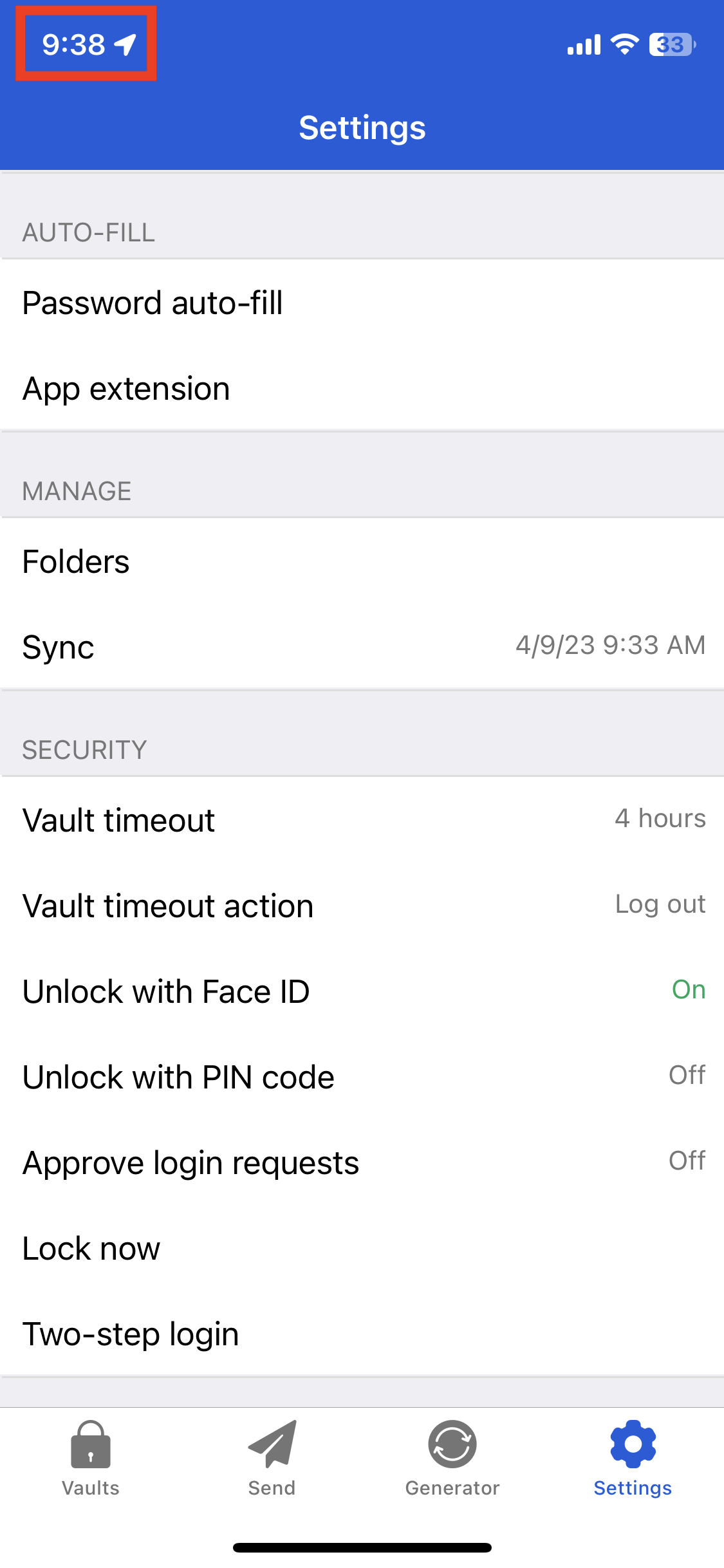Open the App extension option
The image size is (724, 1568).
(362, 389)
